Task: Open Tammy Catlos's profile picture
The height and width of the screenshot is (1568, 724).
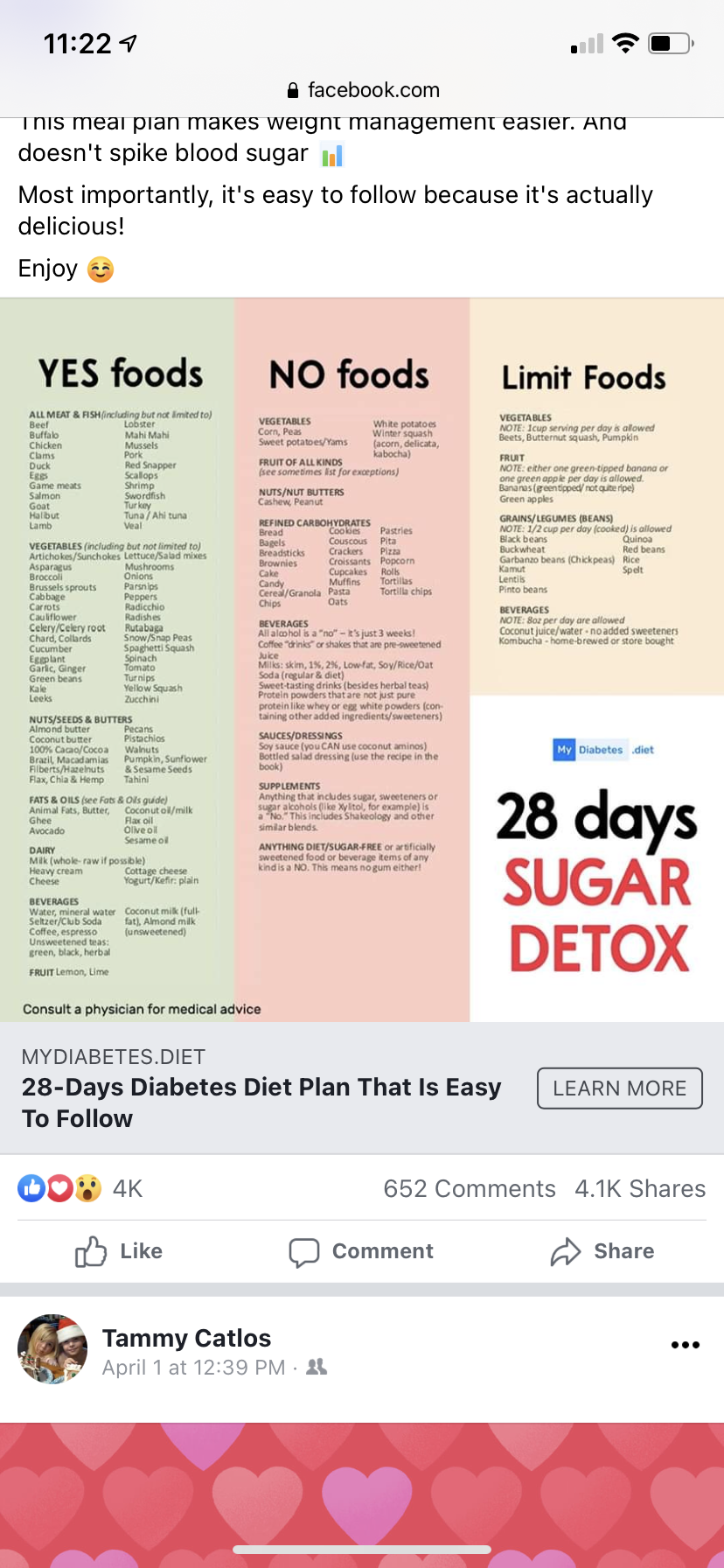Action: point(52,1348)
